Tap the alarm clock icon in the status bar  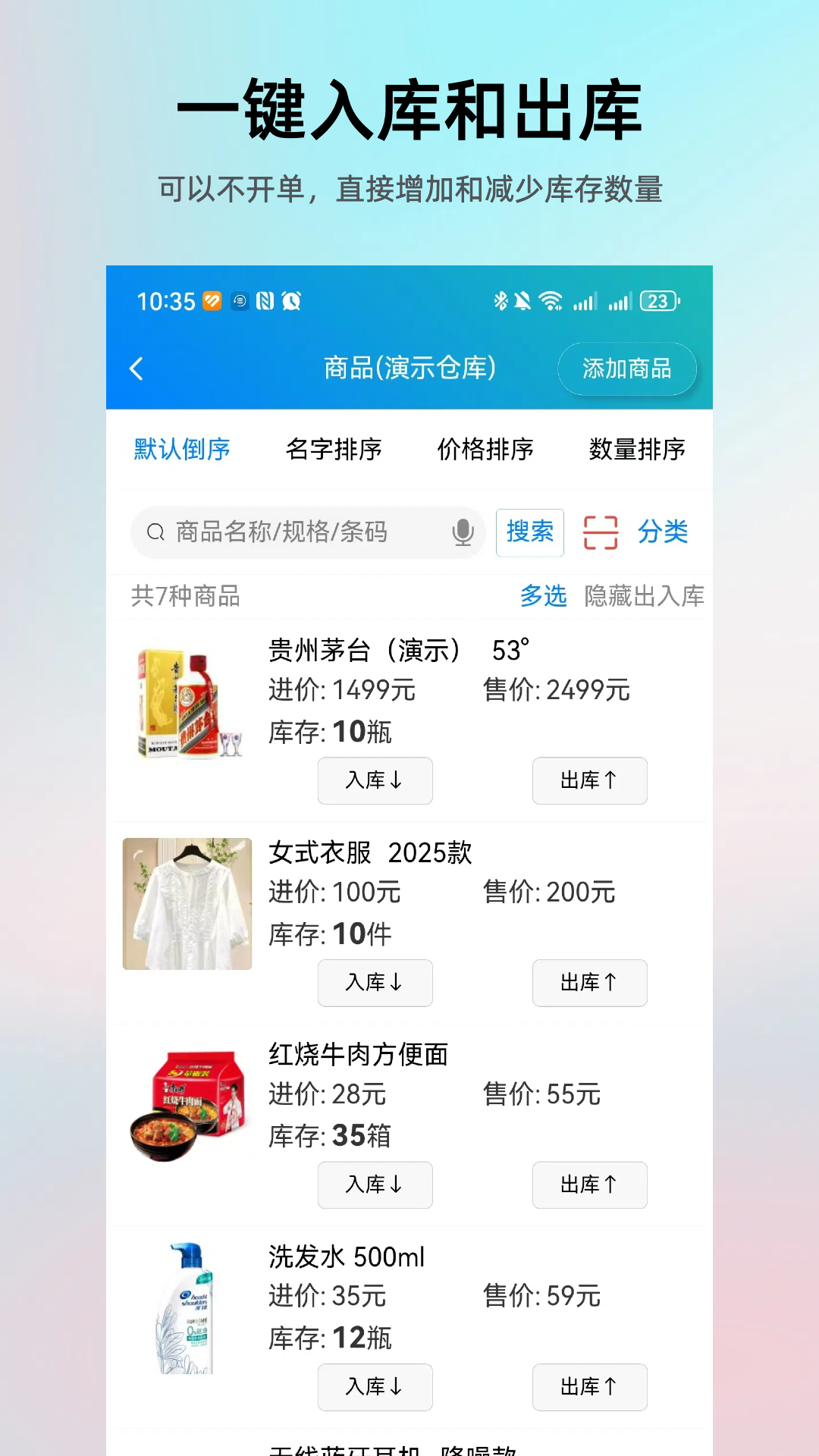pos(292,301)
